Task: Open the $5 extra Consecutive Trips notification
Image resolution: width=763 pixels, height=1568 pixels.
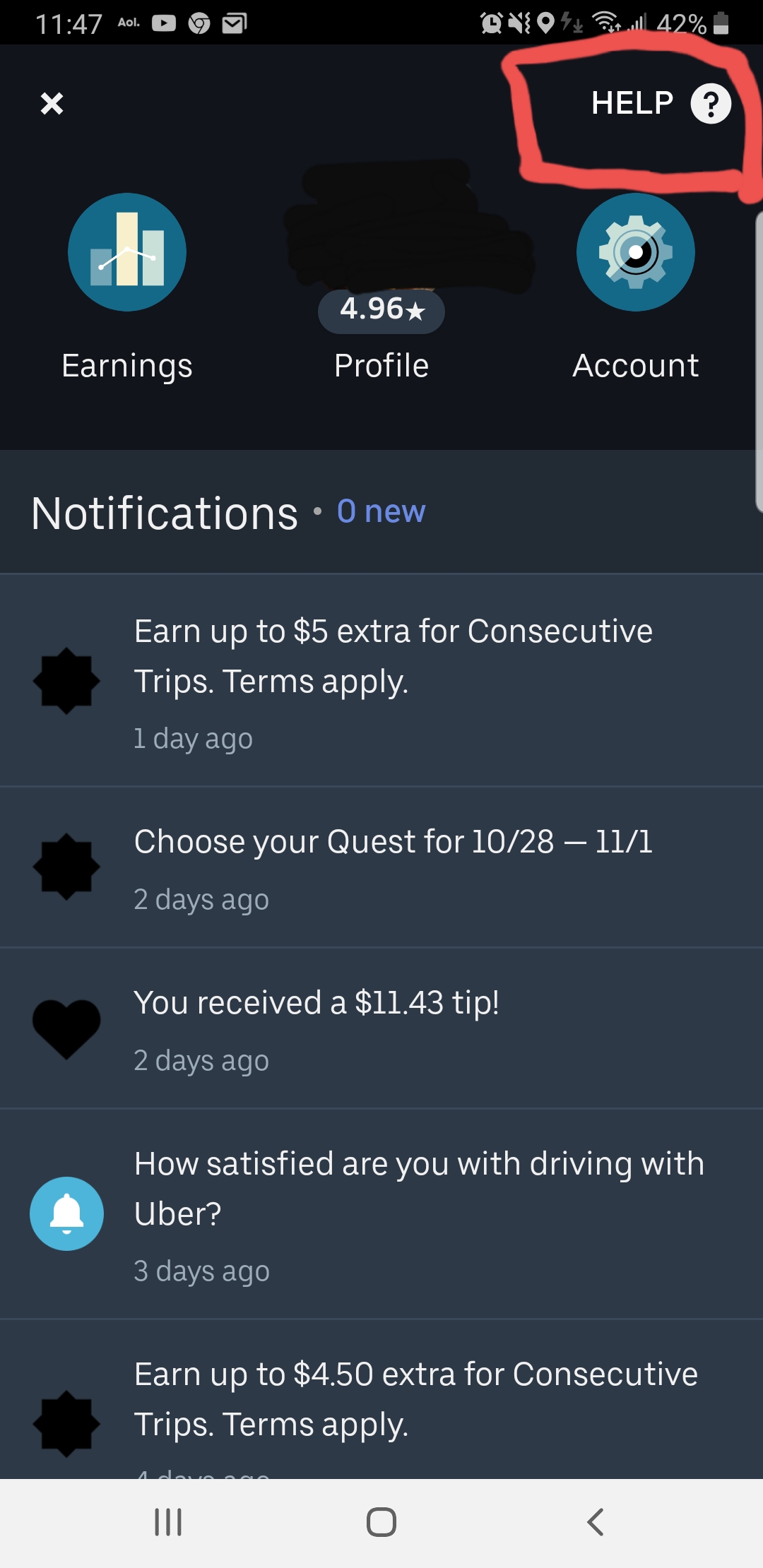Action: (393, 680)
